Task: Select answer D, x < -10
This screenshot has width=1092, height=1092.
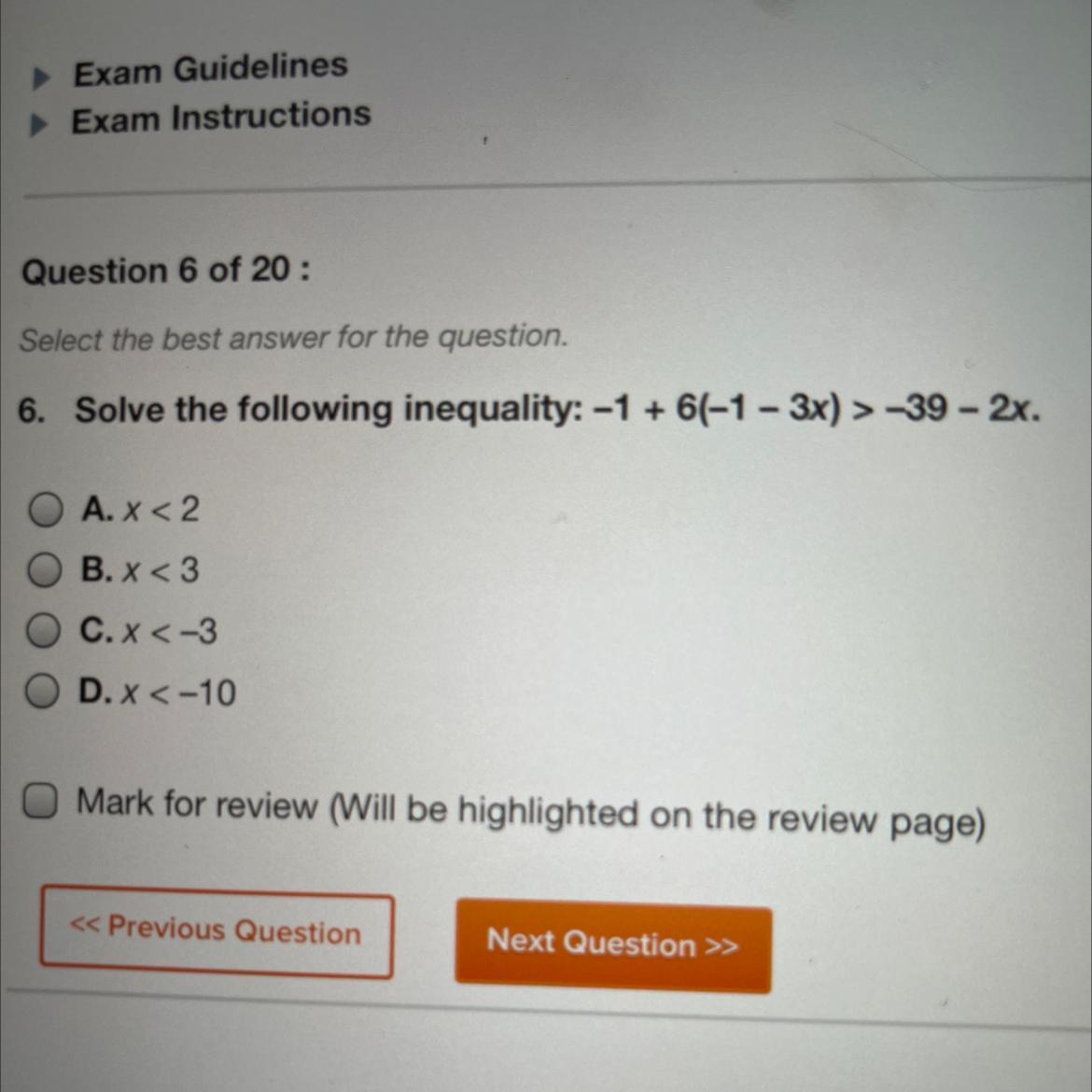Action: coord(43,691)
